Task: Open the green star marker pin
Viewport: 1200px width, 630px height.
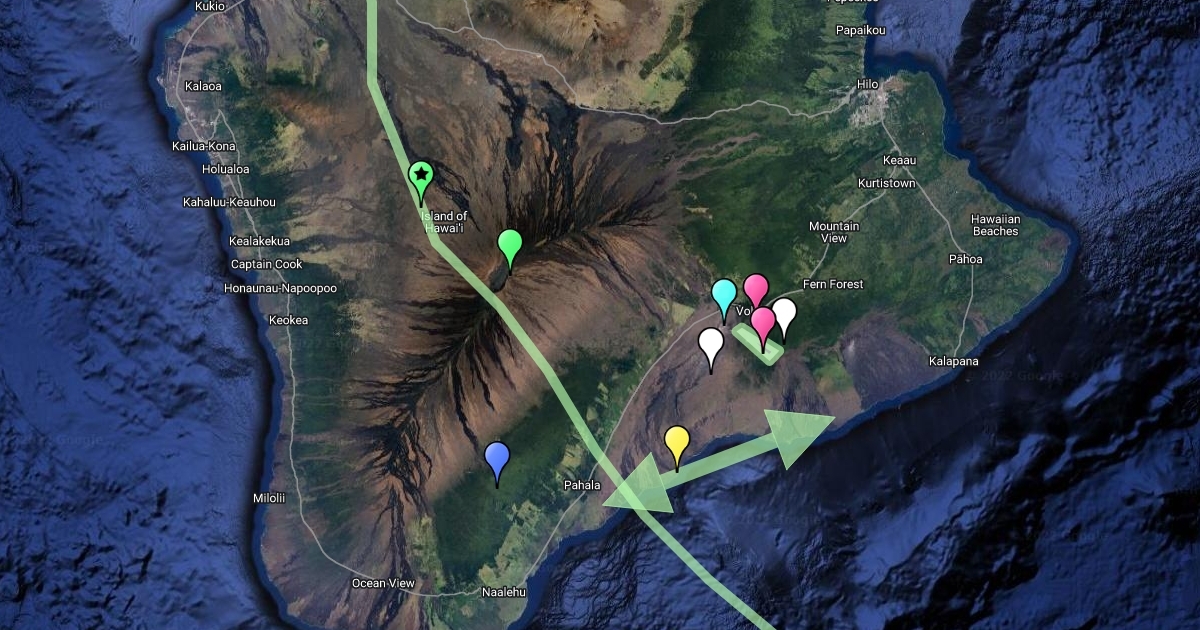Action: tap(422, 176)
